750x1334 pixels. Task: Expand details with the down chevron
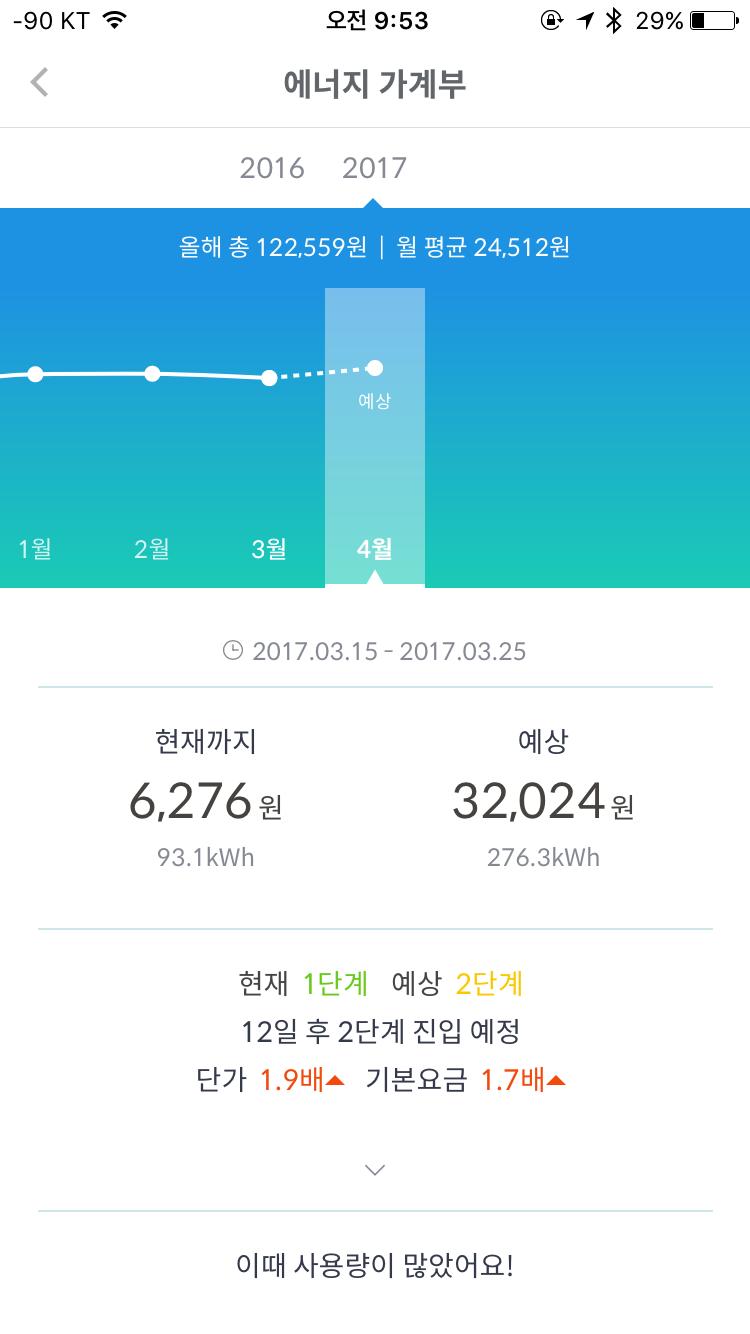pyautogui.click(x=375, y=1169)
